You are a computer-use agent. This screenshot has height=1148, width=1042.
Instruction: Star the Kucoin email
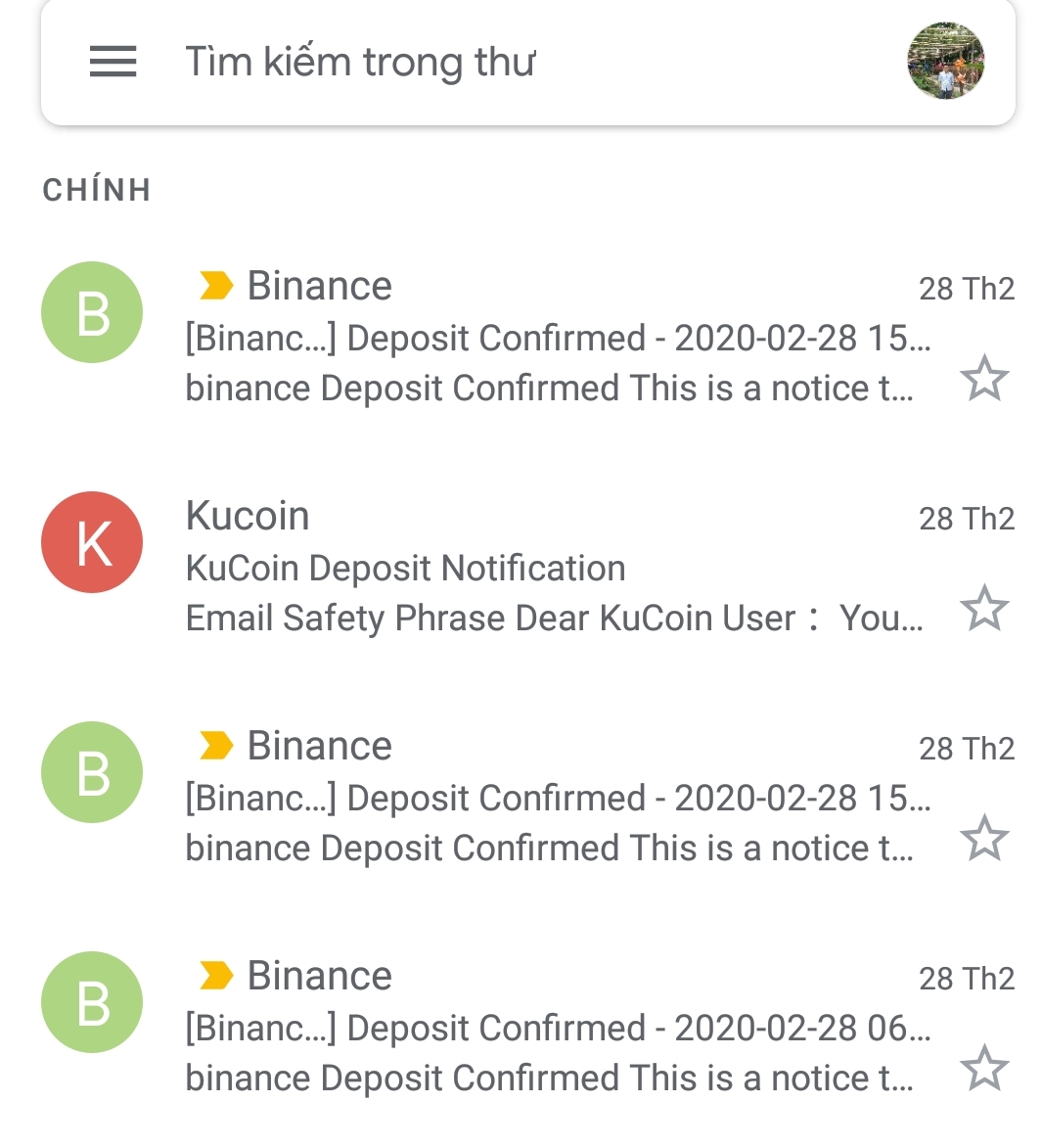click(x=983, y=609)
